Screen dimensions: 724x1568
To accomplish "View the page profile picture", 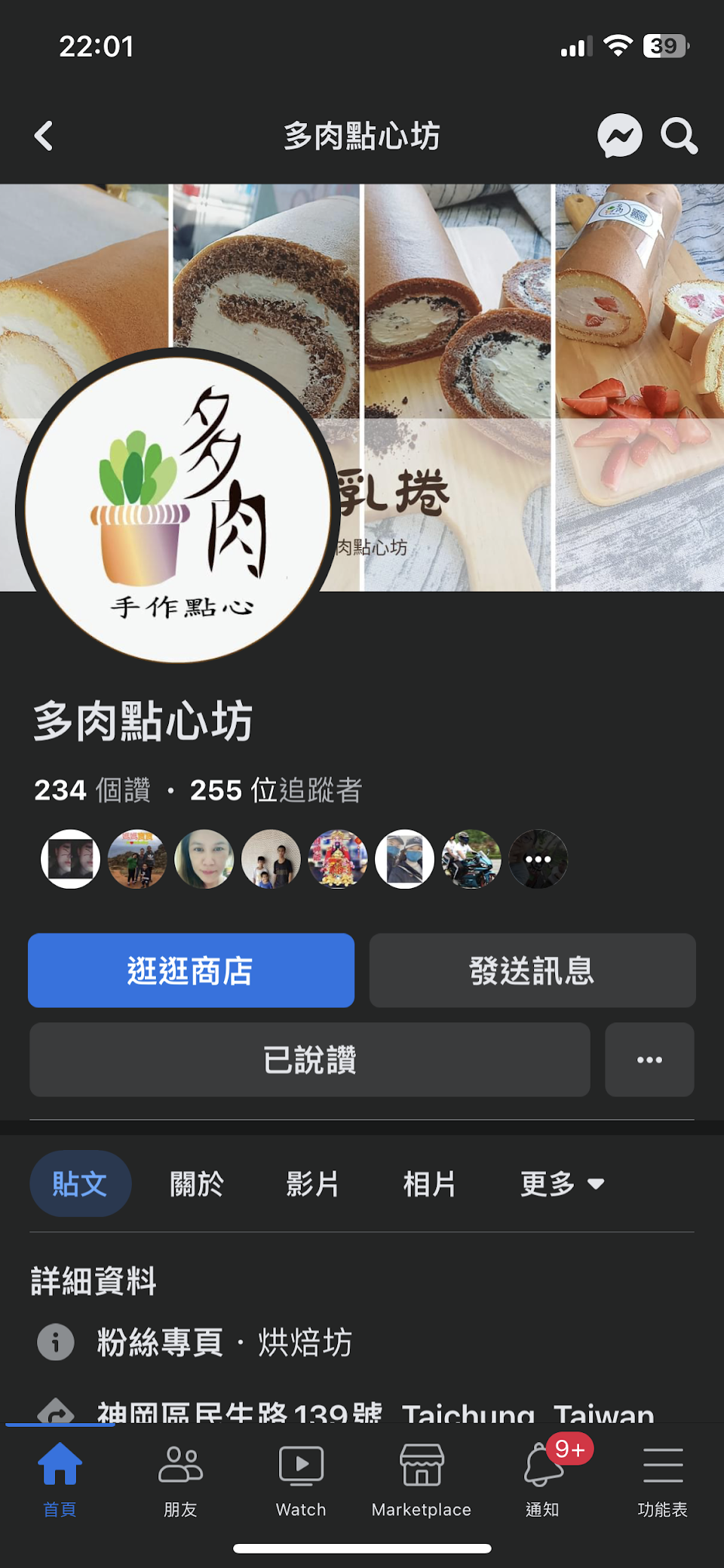I will (178, 507).
